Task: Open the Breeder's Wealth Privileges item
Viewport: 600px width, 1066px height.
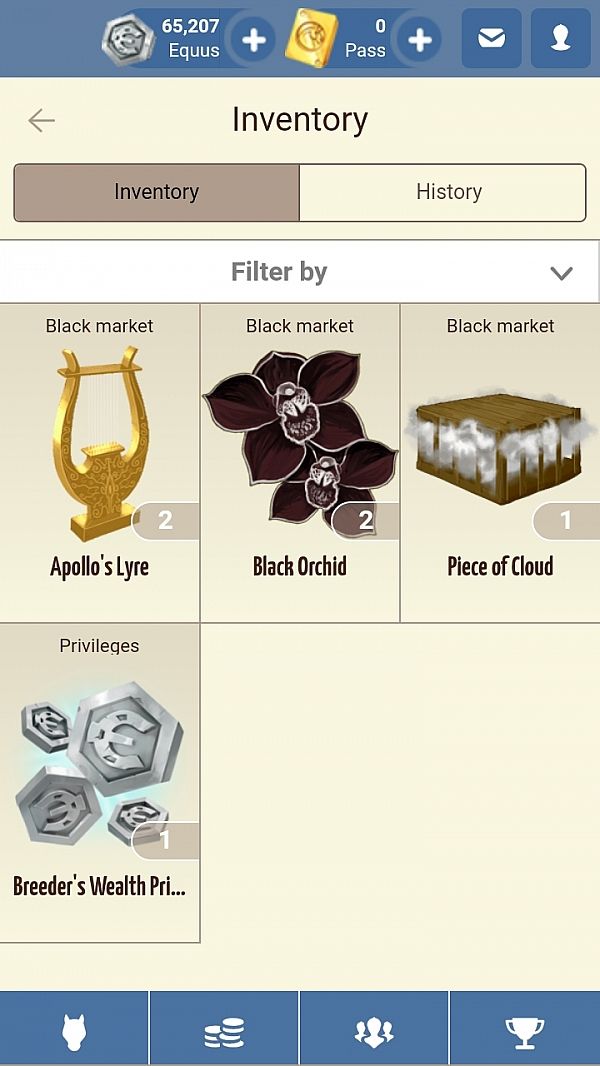Action: tap(100, 780)
